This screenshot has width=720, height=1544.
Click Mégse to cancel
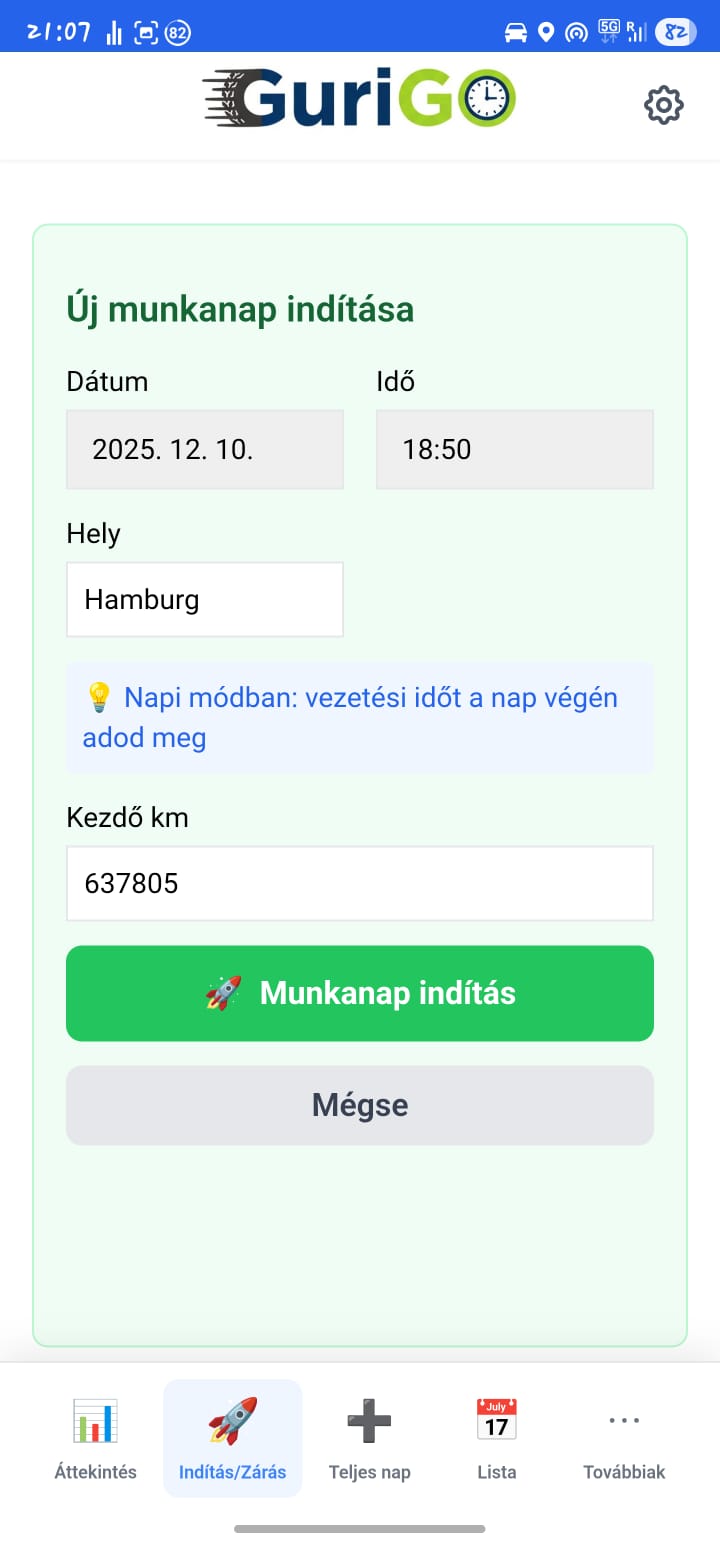coord(360,1105)
